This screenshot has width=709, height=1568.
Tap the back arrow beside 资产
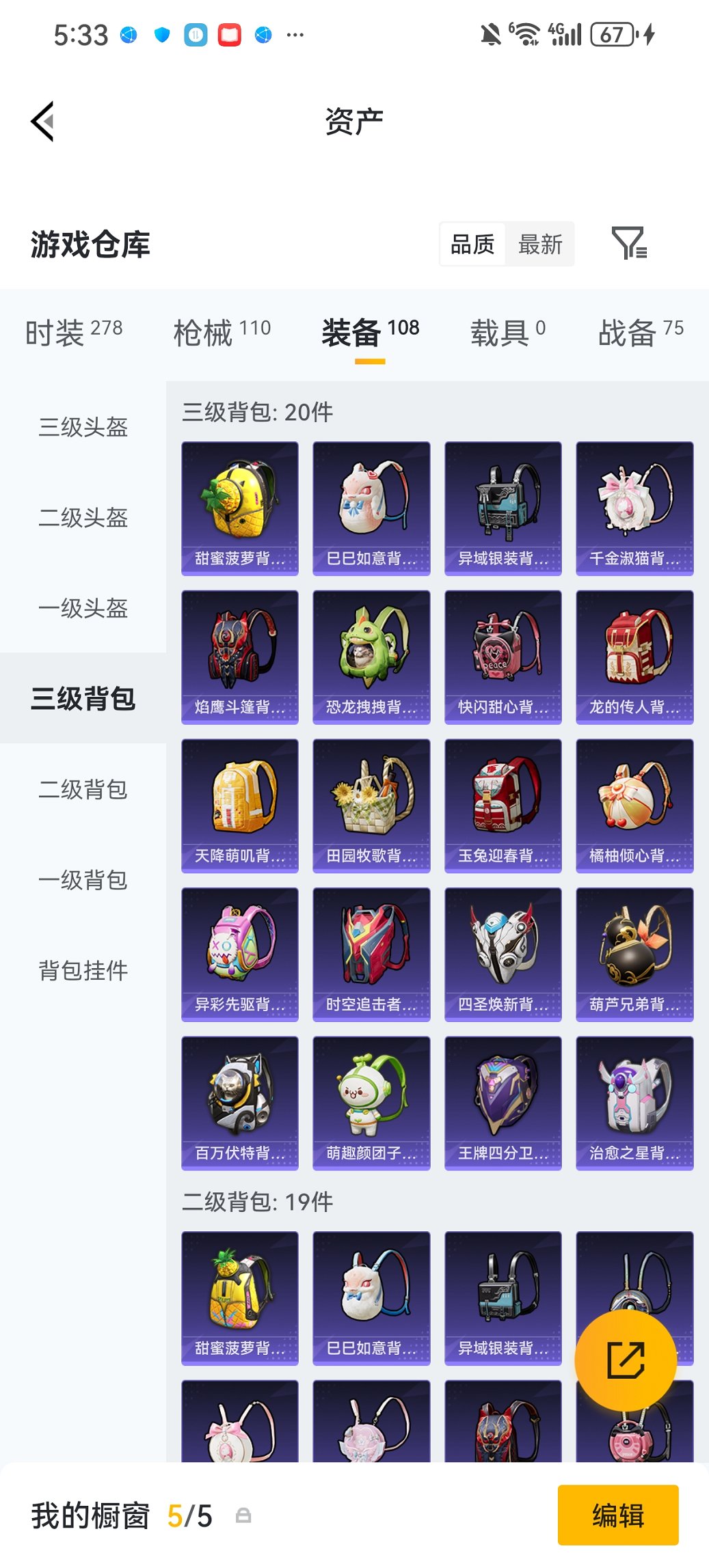(41, 120)
